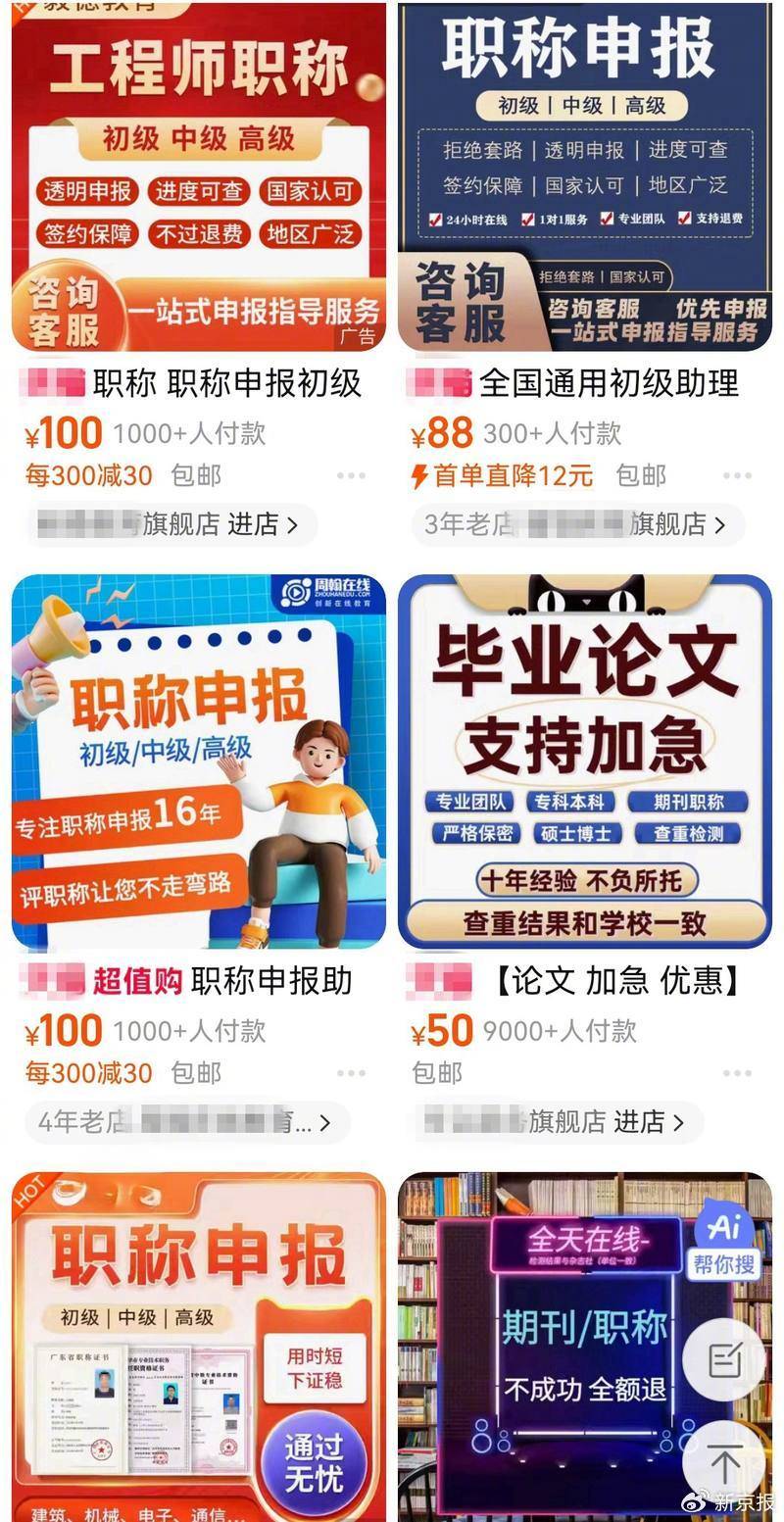Viewport: 784px width, 1522px height.
Task: Show more options for 【论文 加急 优惠】
Action: [737, 1073]
